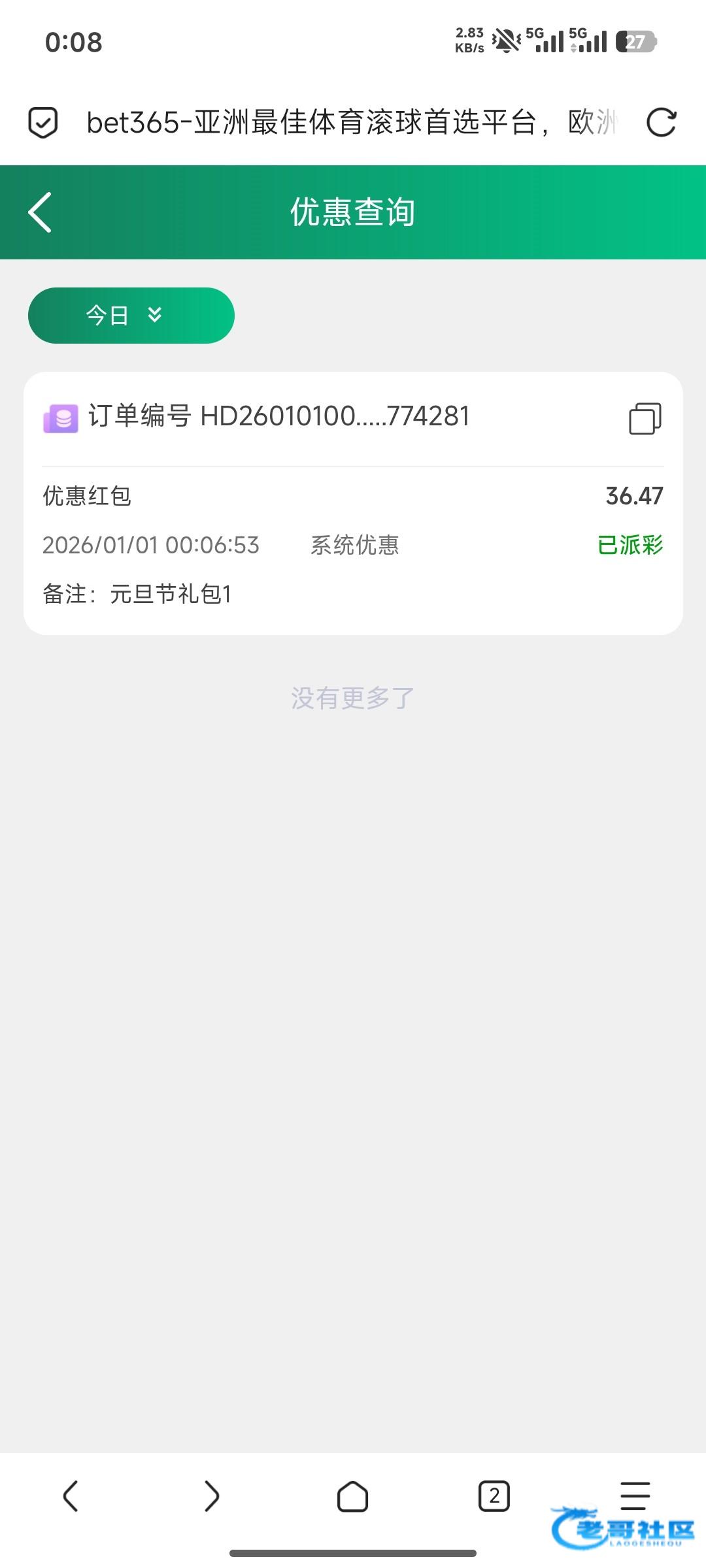Show the 2 open browser tabs
This screenshot has width=706, height=1568.
[494, 1495]
